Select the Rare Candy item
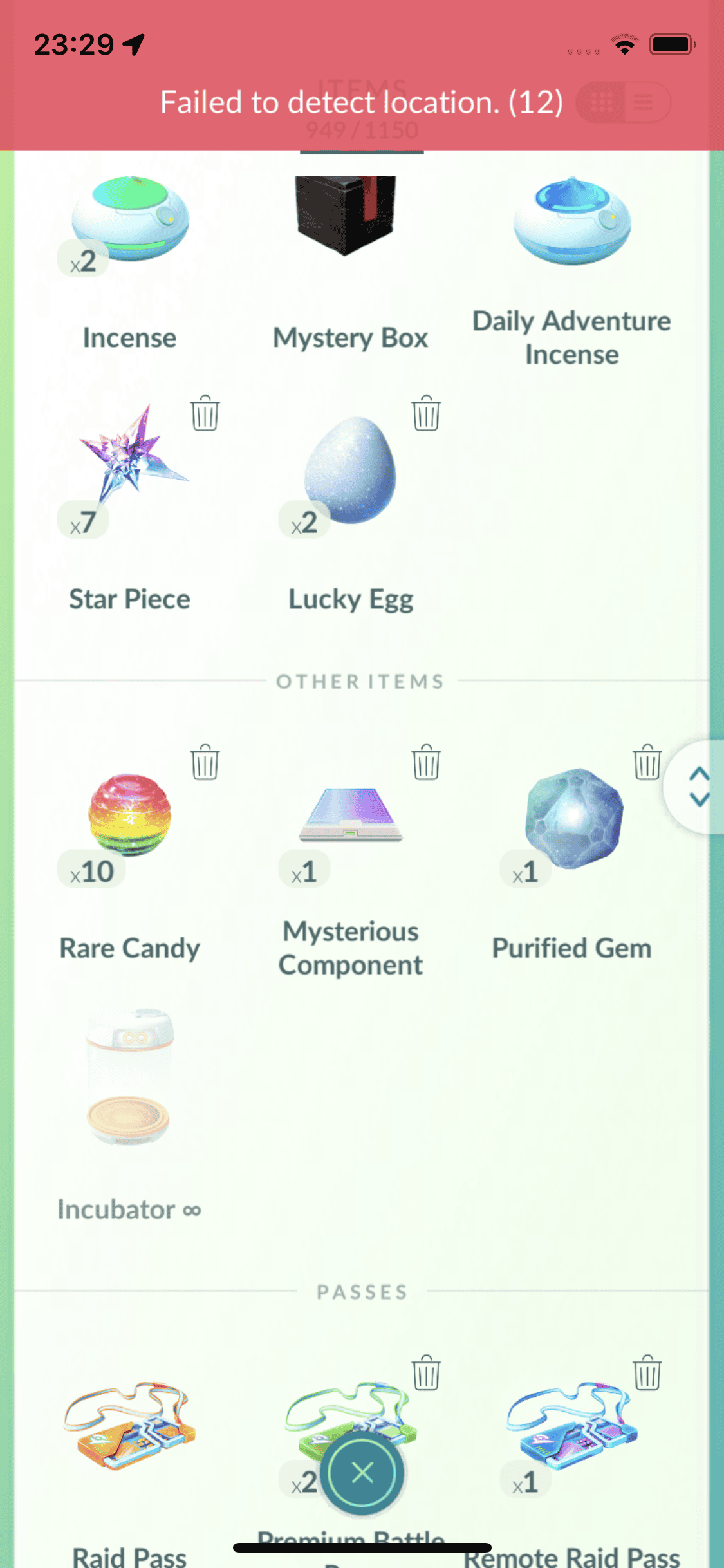This screenshot has width=724, height=1568. 130,814
